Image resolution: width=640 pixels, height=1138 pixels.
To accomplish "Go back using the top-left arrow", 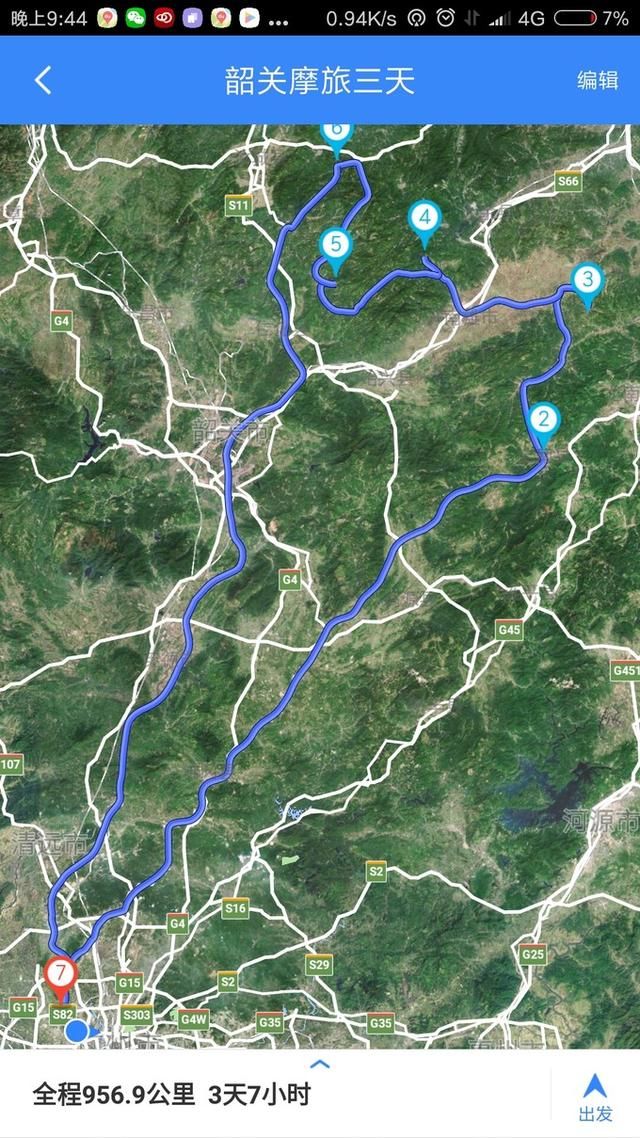I will (43, 80).
